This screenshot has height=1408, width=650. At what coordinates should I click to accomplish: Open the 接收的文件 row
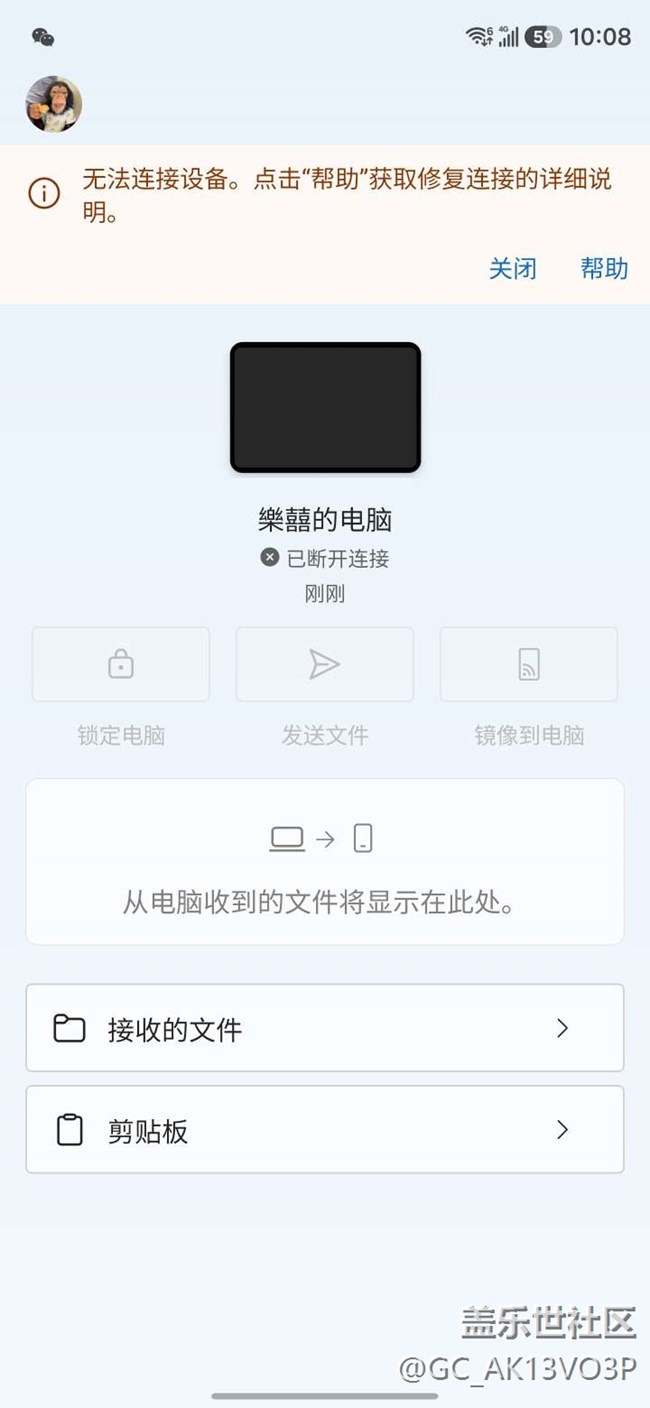(x=325, y=1028)
